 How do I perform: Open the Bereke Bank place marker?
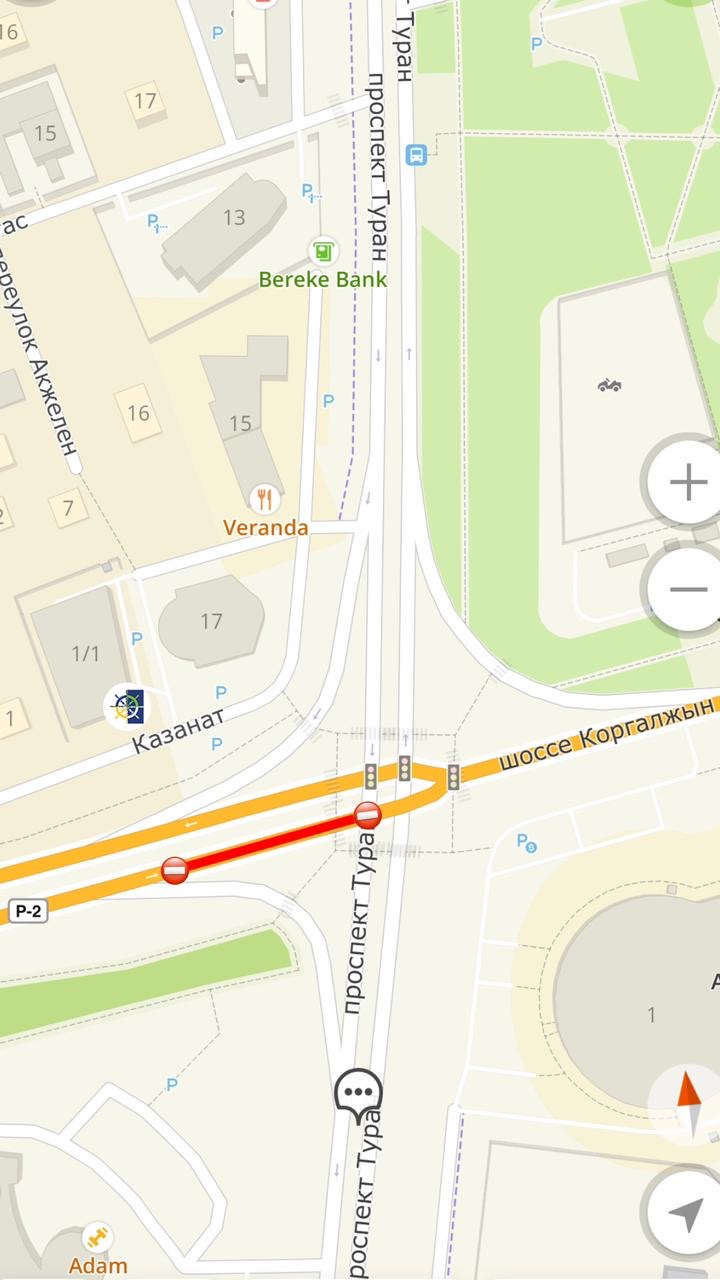(322, 251)
